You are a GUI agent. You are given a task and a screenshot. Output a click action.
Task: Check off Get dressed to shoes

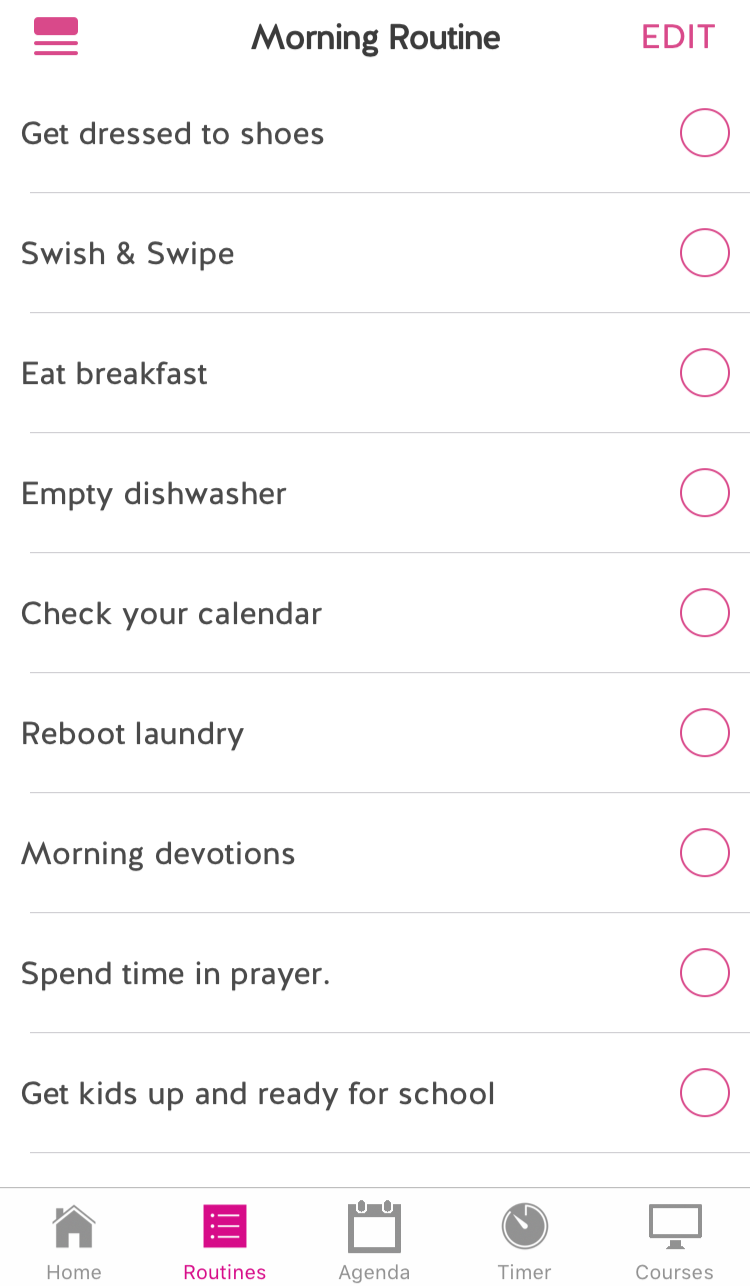click(x=705, y=133)
